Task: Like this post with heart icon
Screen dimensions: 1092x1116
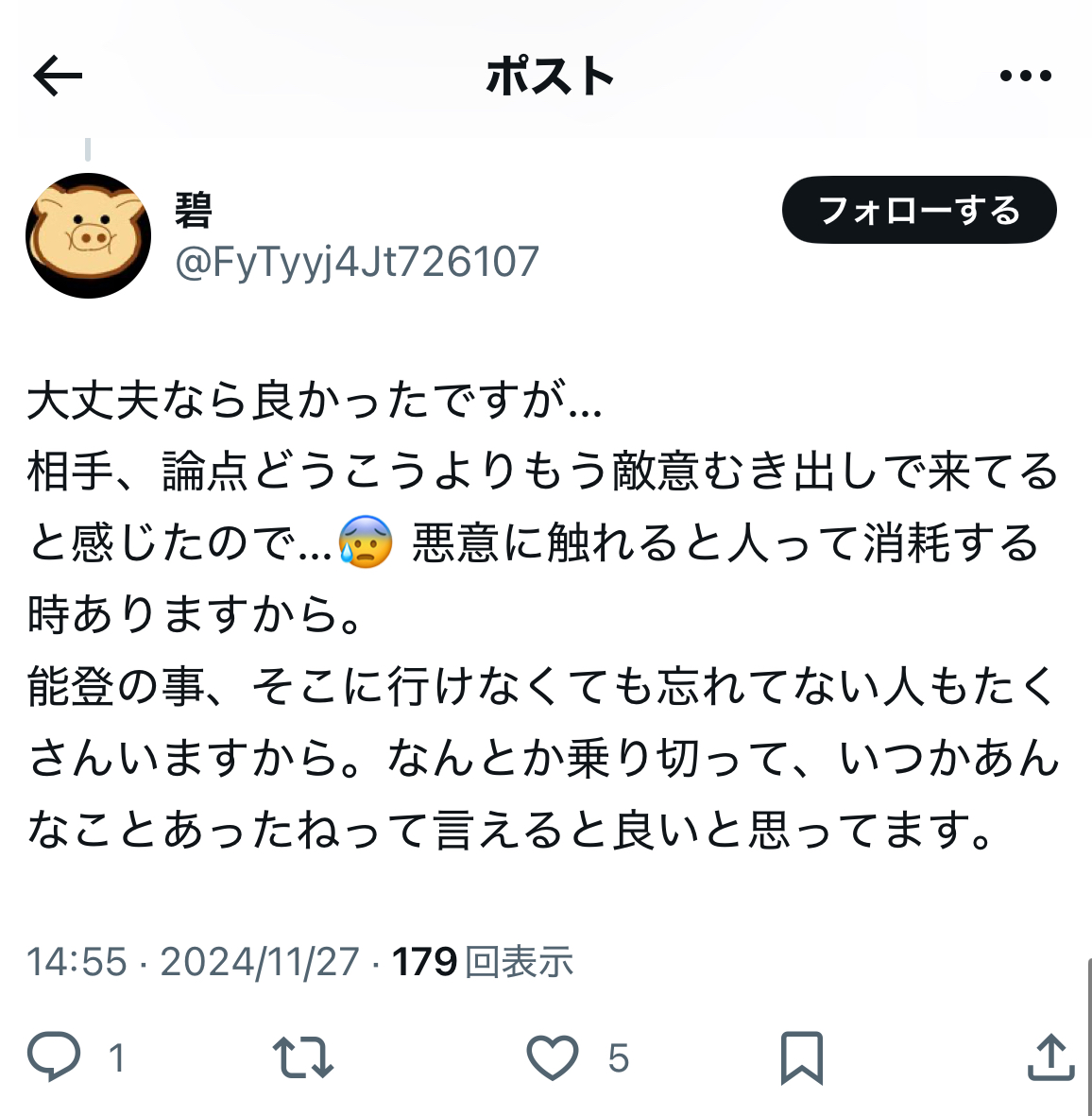Action: (552, 1057)
